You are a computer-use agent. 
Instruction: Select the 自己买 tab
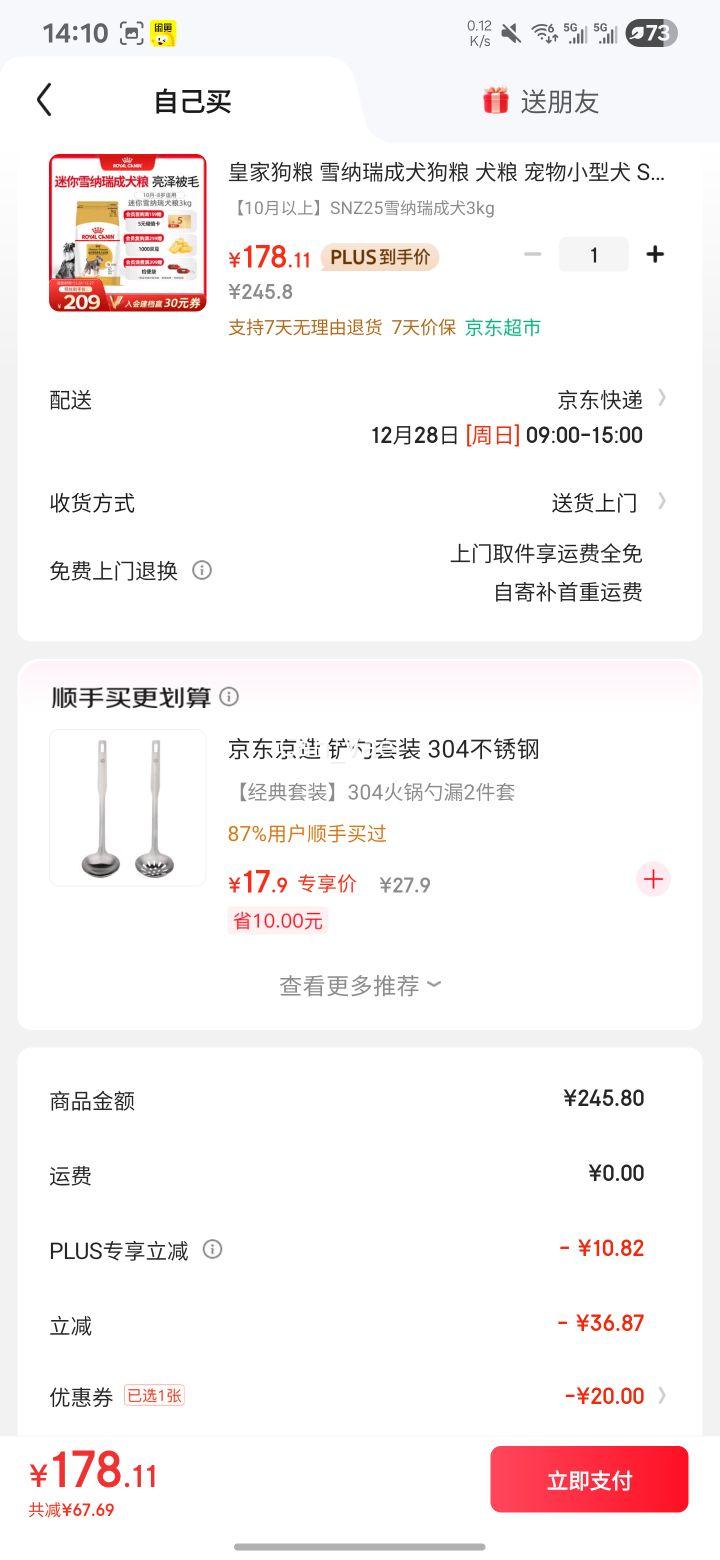192,101
